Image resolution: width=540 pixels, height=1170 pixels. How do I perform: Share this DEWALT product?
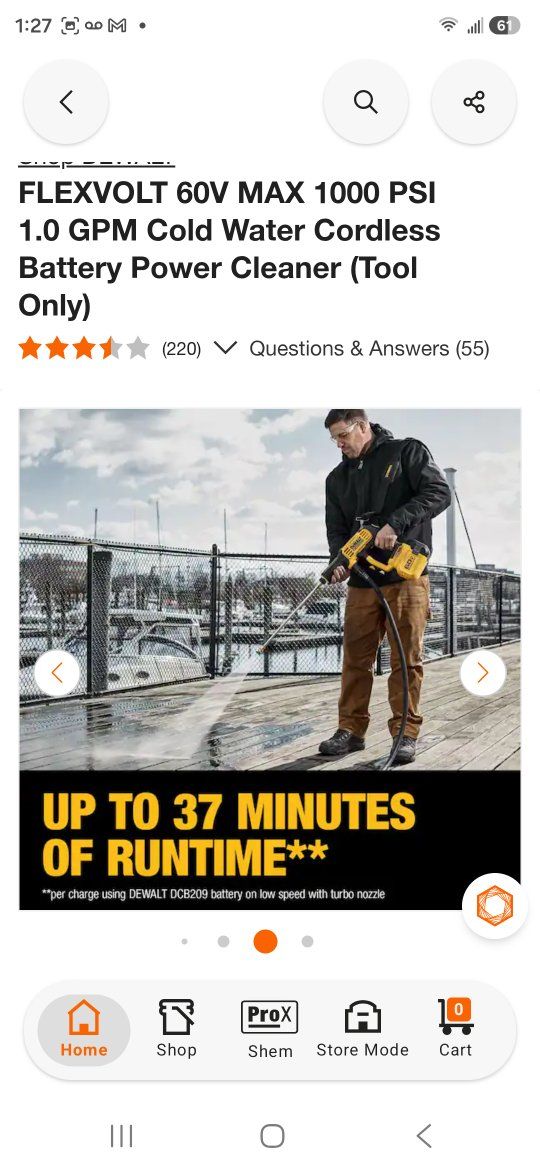(474, 102)
